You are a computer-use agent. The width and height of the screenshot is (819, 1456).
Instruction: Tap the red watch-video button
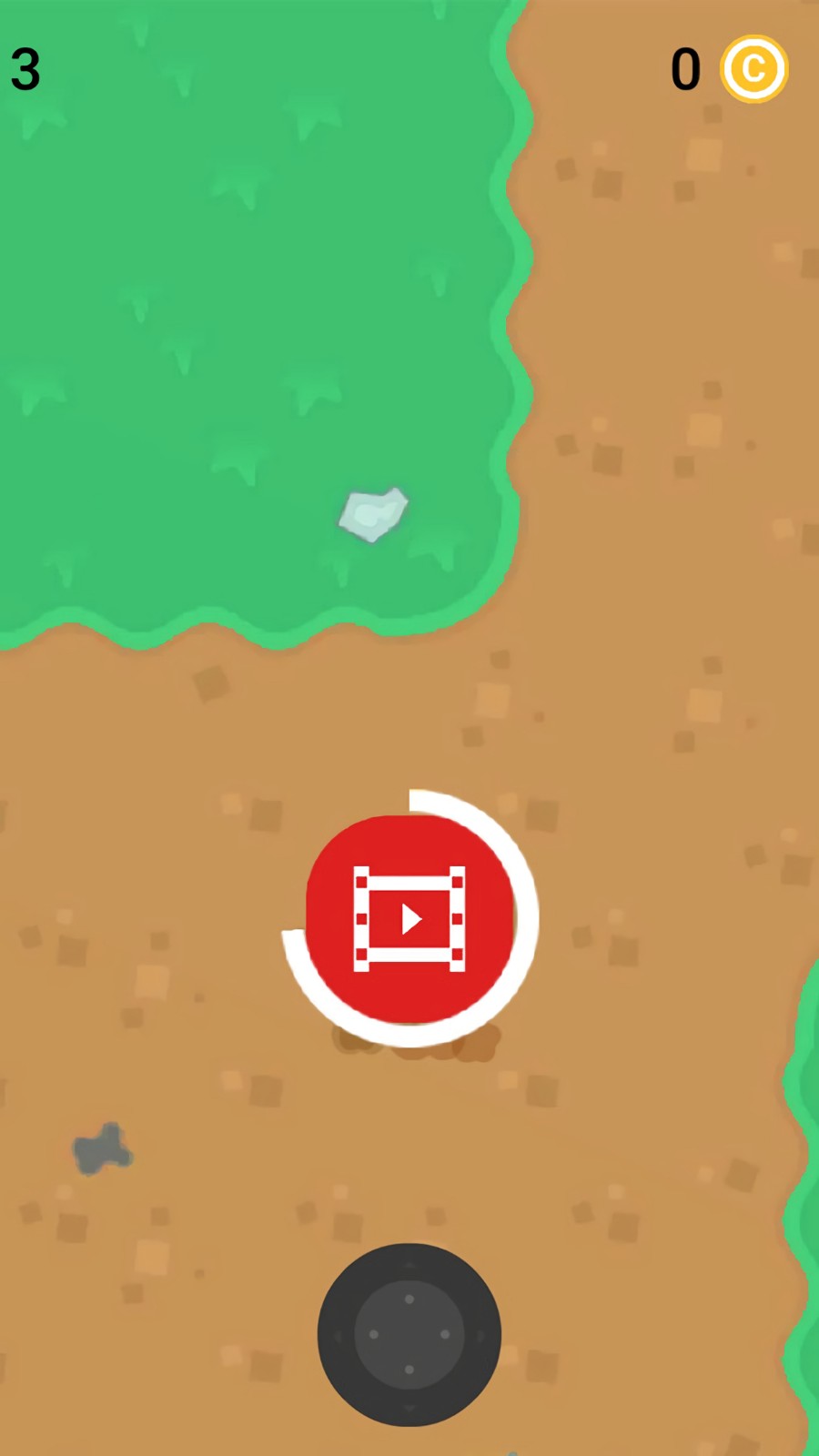pos(409,919)
